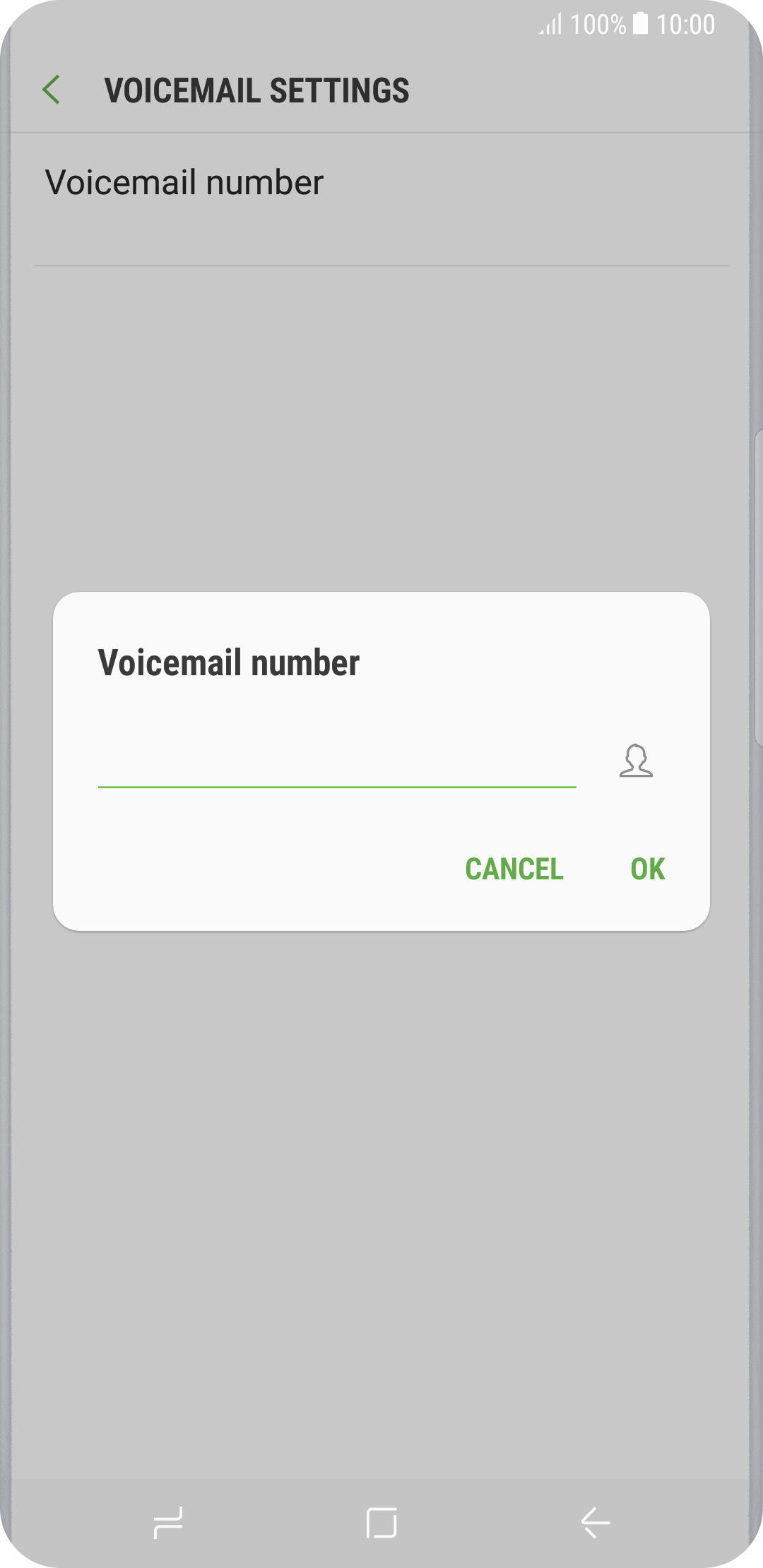The image size is (763, 1568).
Task: Go to the home screen
Action: pos(381,1522)
